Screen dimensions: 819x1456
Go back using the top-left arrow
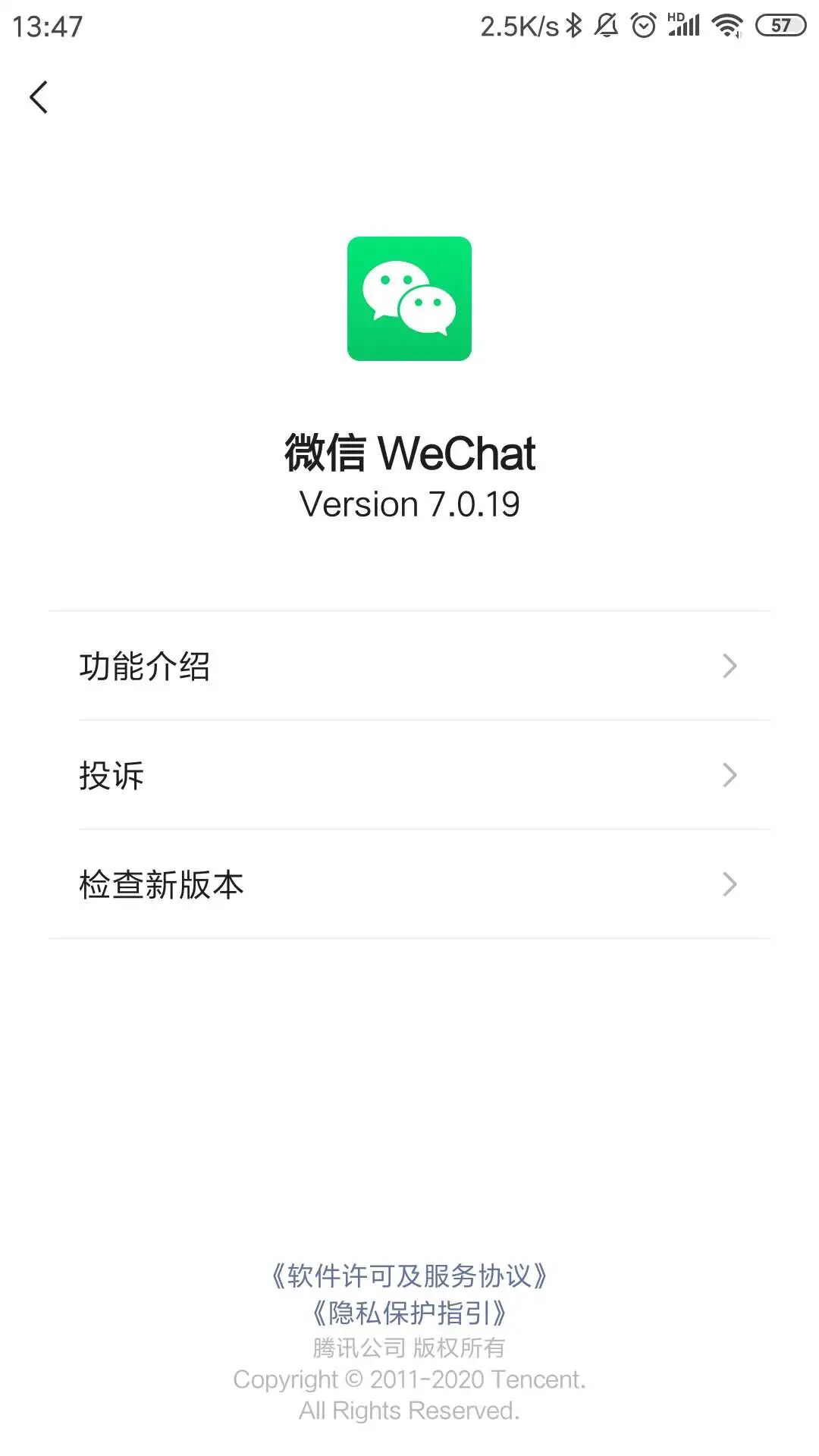point(39,97)
